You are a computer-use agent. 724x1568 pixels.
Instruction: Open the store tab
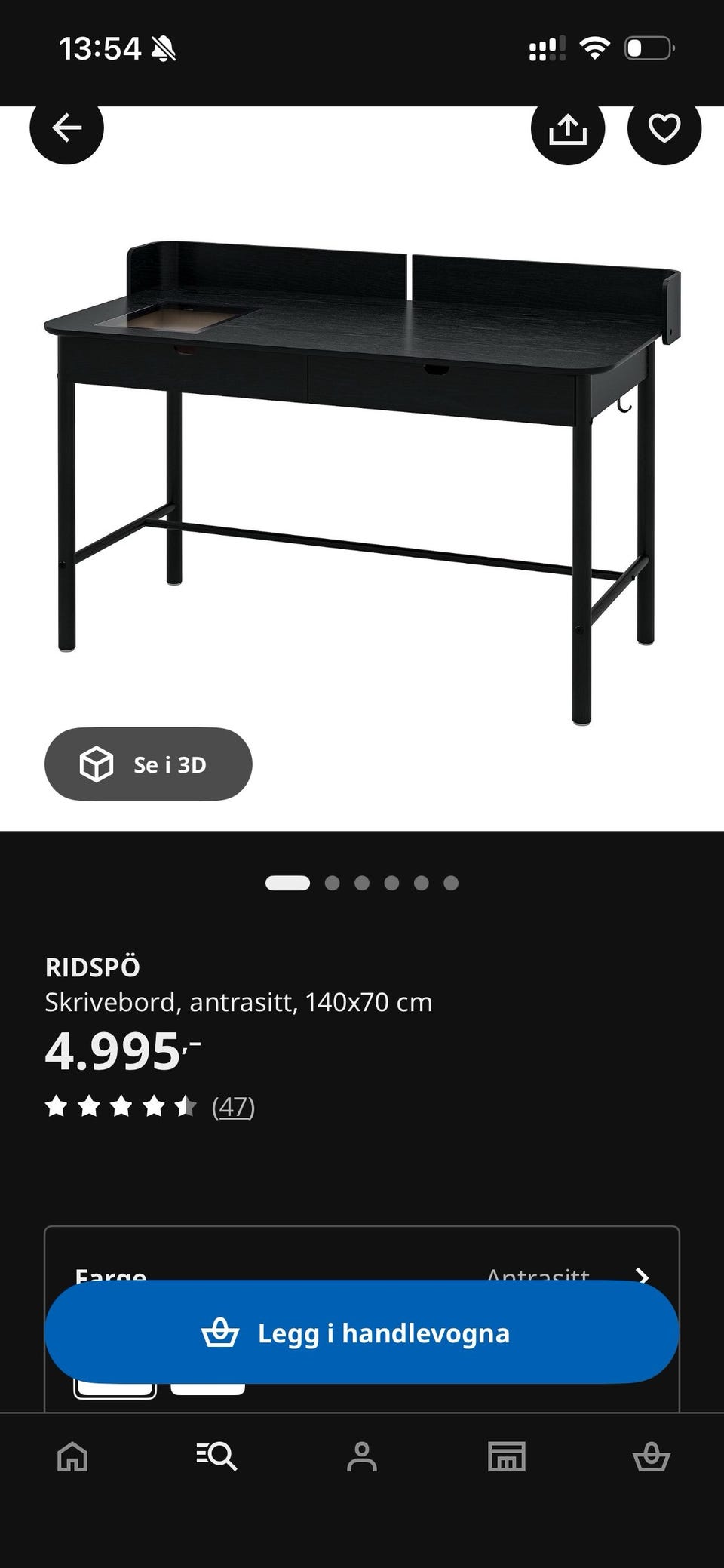click(x=507, y=1456)
